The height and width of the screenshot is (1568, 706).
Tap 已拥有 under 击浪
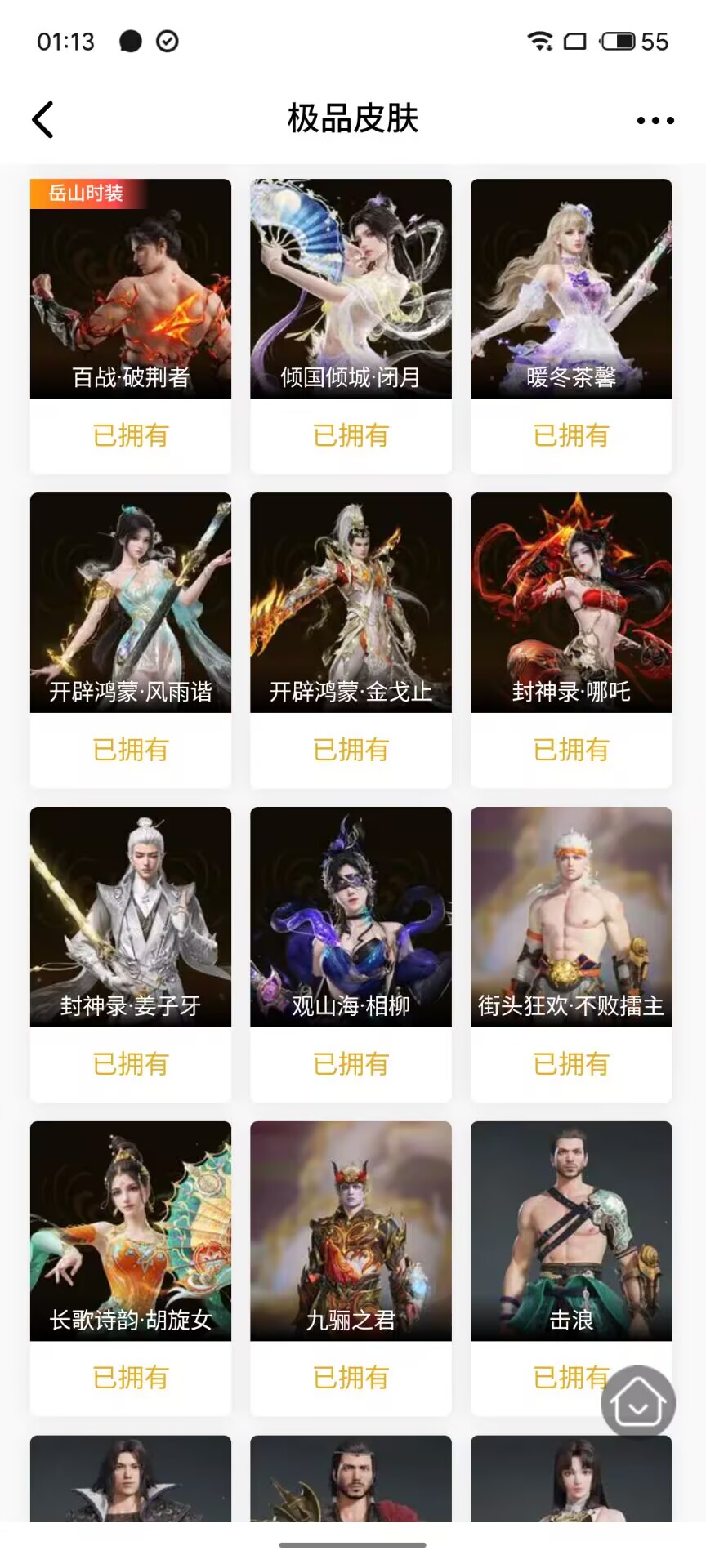point(570,1378)
